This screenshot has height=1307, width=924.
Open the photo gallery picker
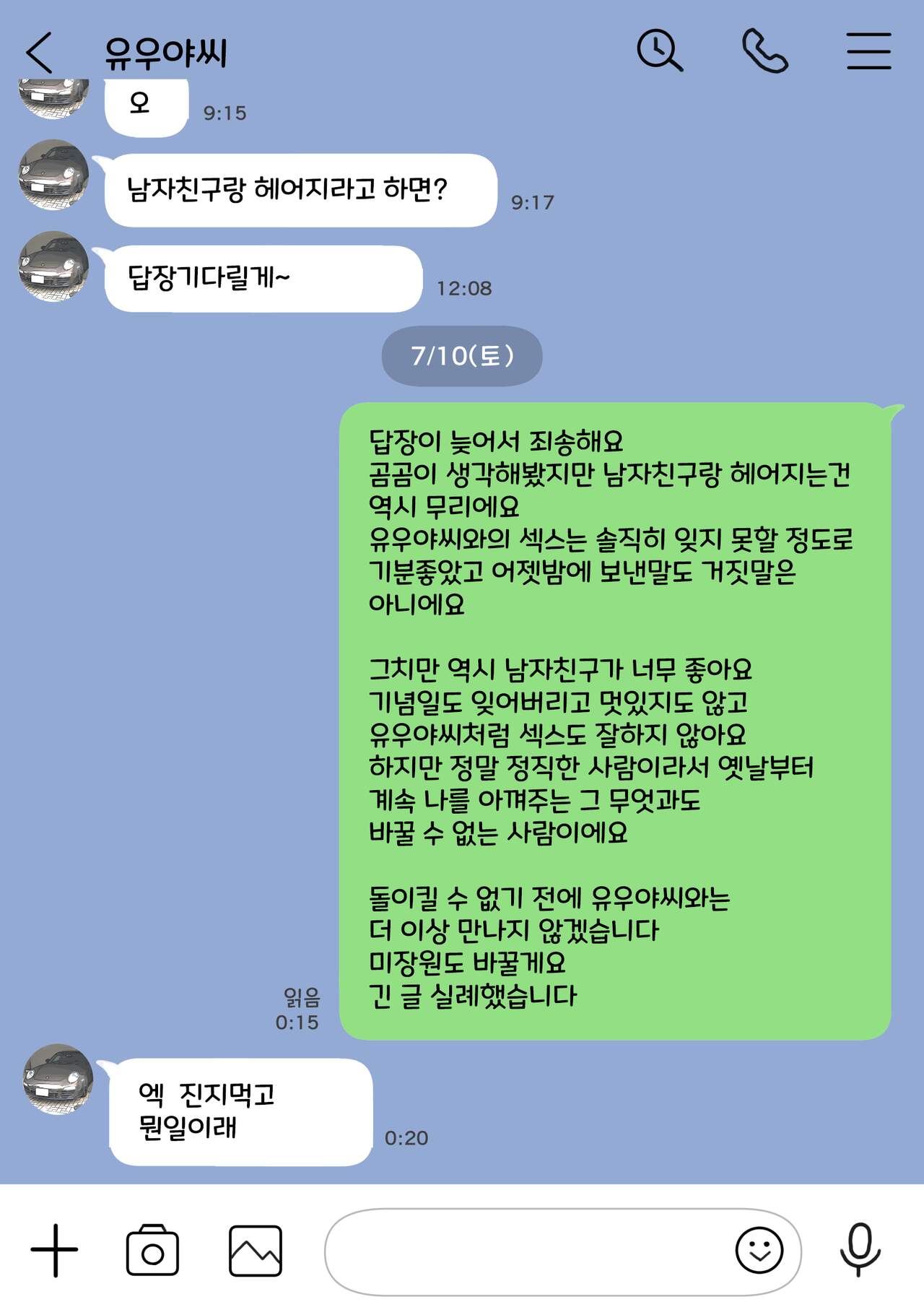256,1251
